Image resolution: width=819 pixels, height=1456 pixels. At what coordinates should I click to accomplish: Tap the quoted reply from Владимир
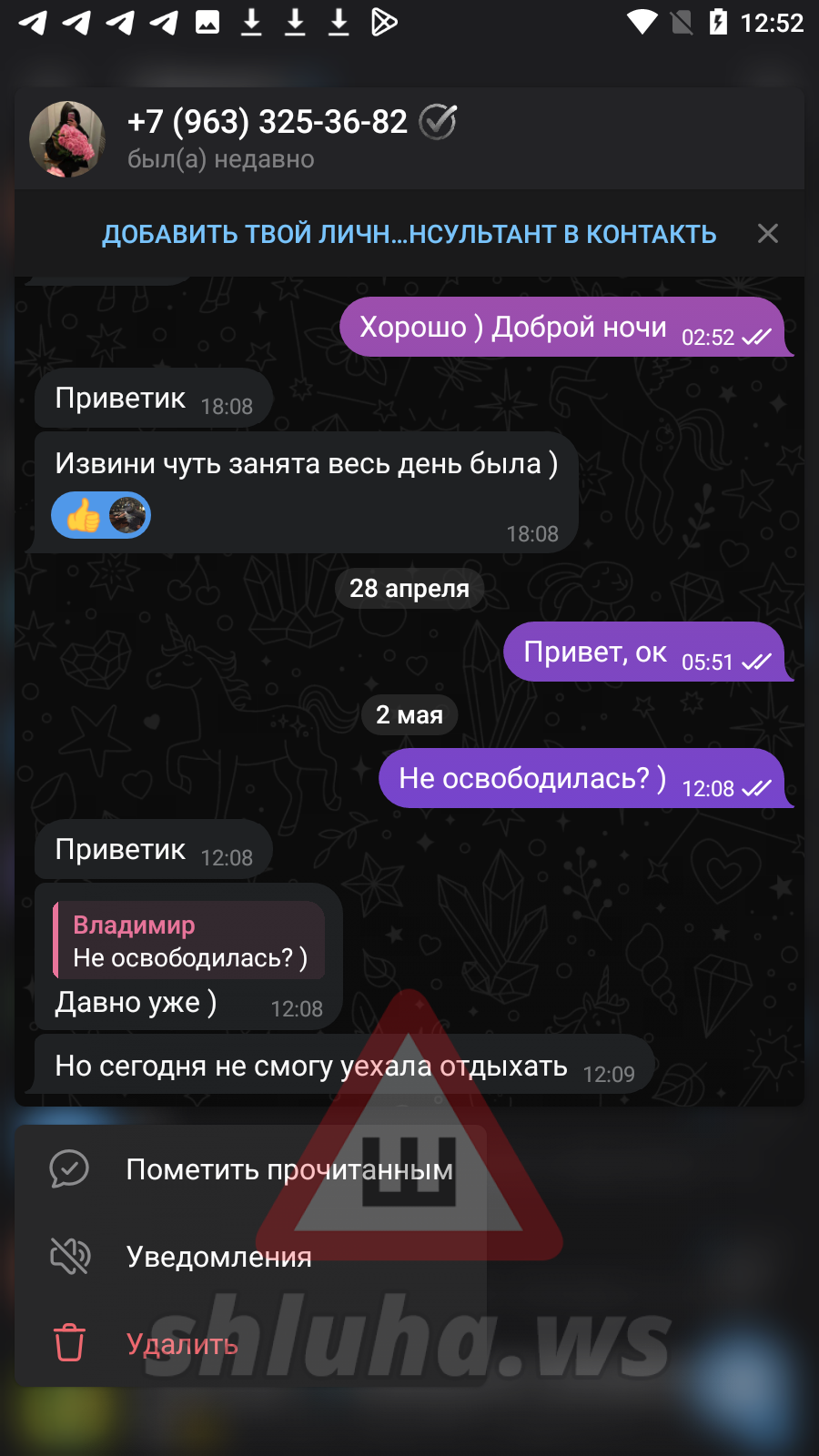[x=189, y=941]
